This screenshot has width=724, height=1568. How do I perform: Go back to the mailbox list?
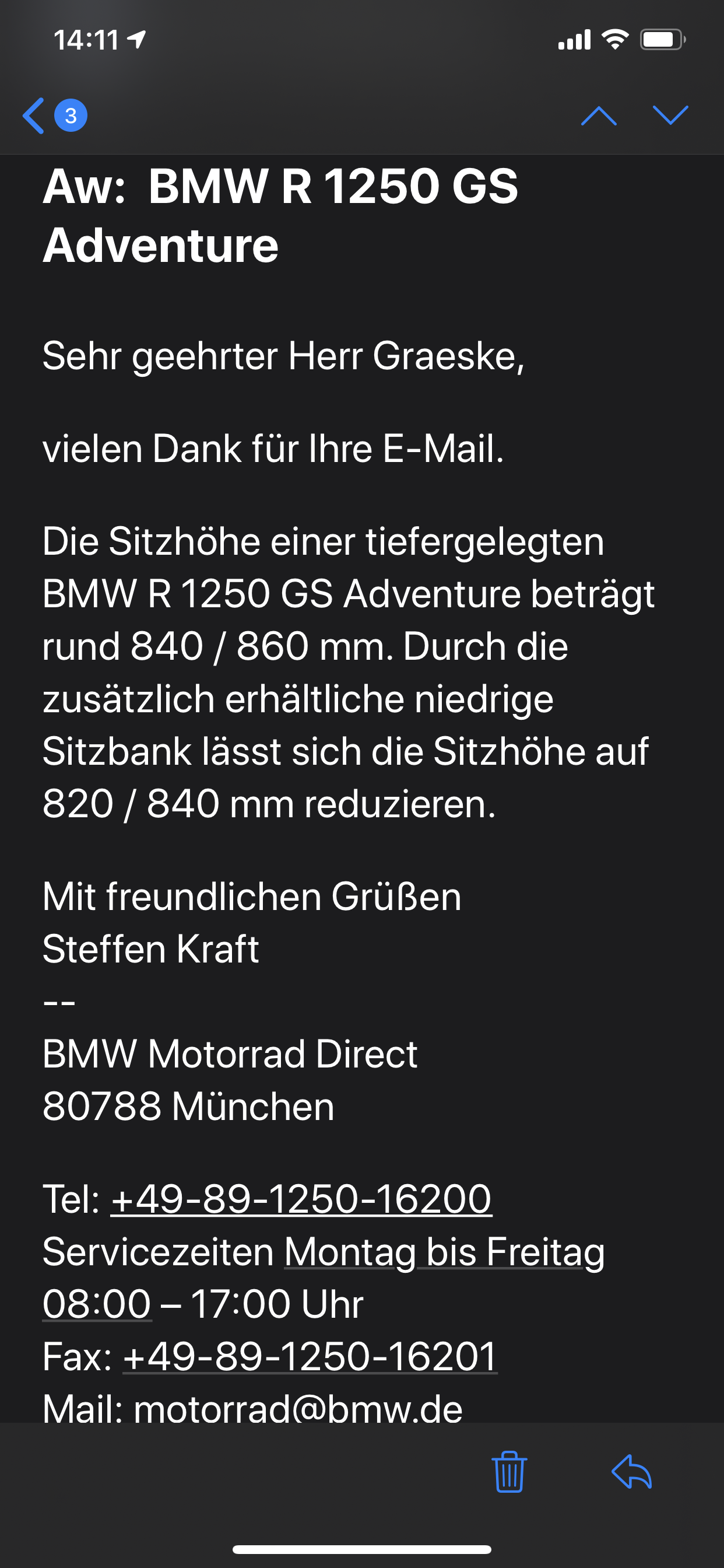coord(55,115)
